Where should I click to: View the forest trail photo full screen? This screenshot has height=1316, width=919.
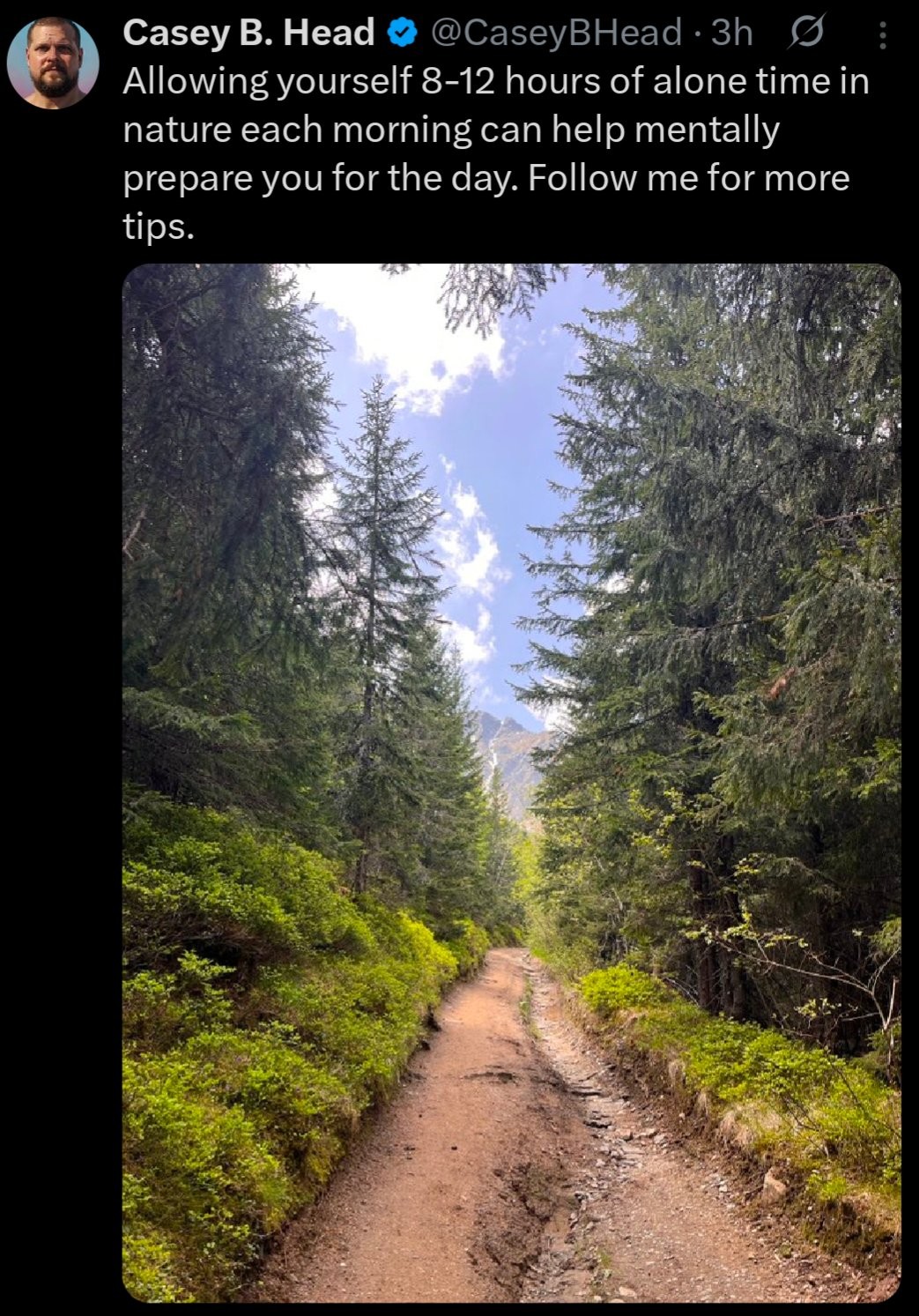click(x=511, y=783)
